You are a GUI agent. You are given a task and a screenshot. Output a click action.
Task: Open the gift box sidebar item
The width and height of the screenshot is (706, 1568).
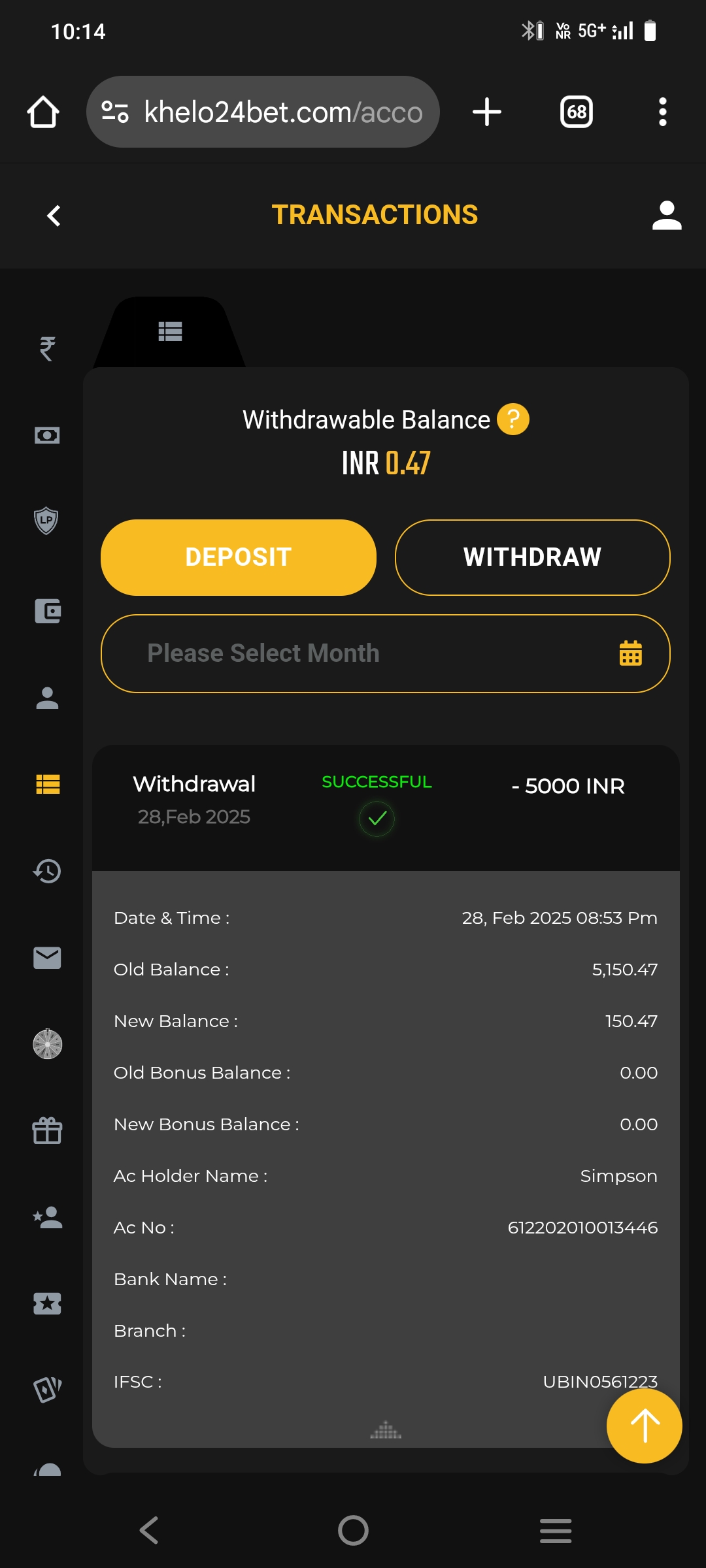pyautogui.click(x=47, y=1130)
